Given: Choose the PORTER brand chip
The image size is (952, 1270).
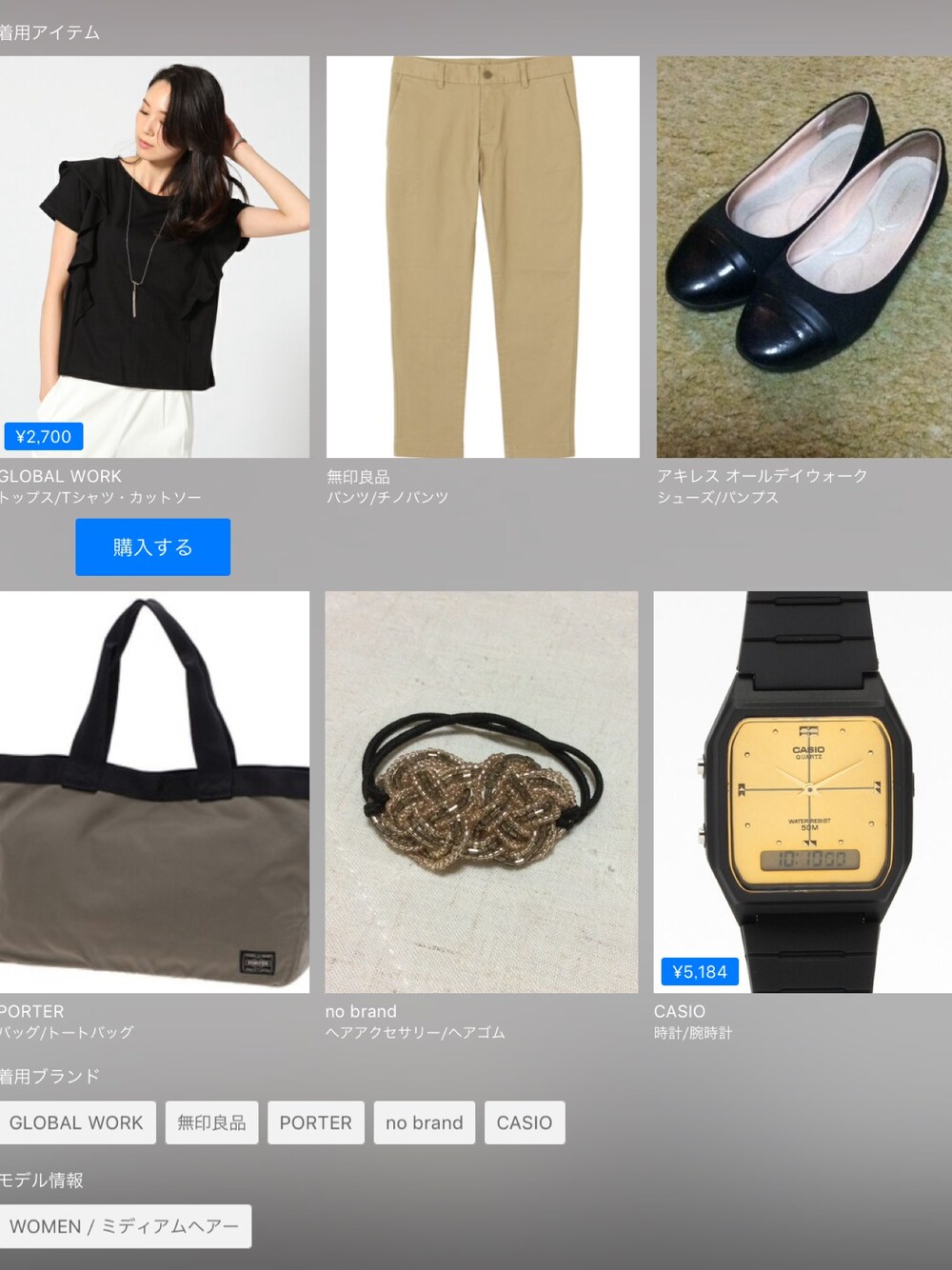Looking at the screenshot, I should tap(315, 1122).
